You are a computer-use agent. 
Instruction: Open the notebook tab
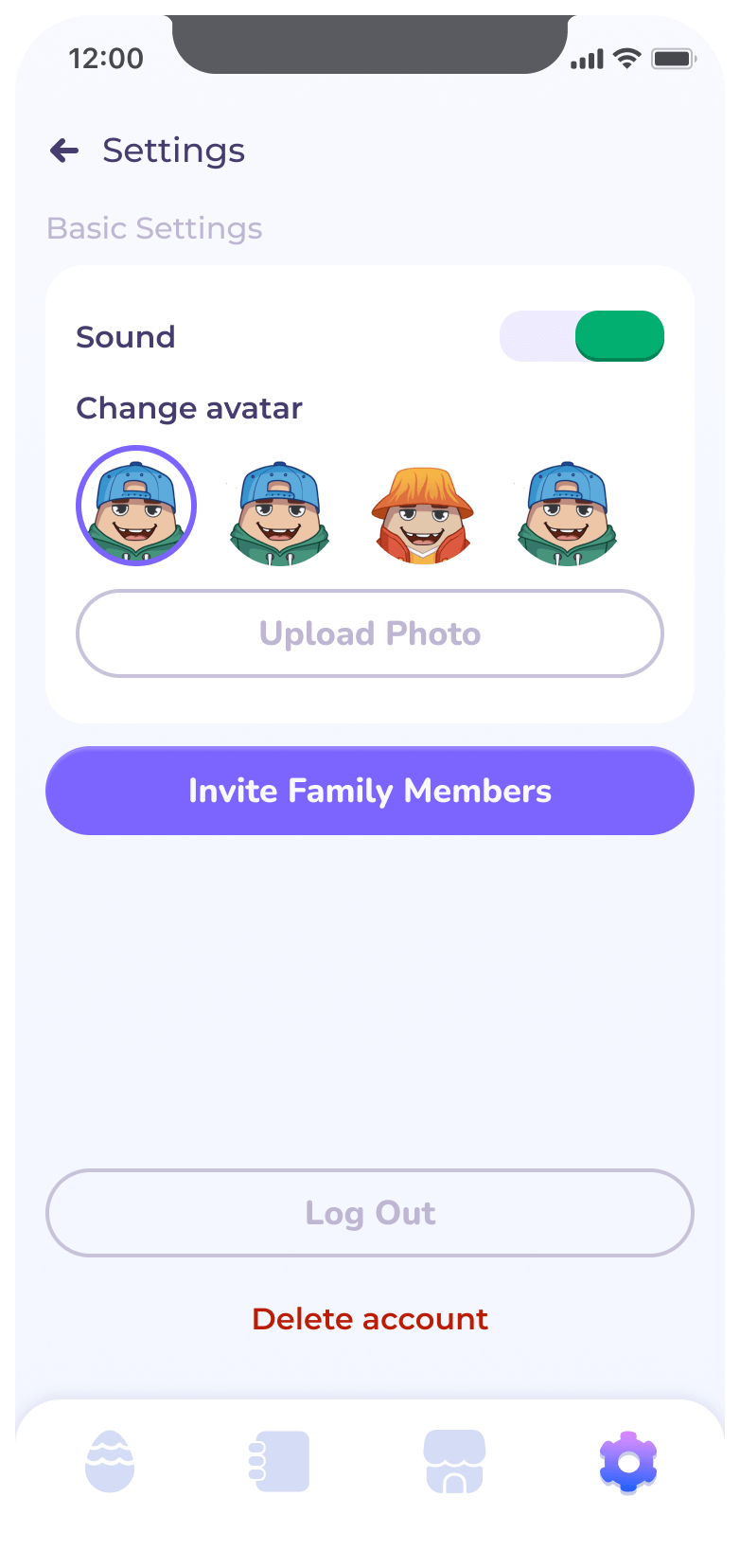280,1461
